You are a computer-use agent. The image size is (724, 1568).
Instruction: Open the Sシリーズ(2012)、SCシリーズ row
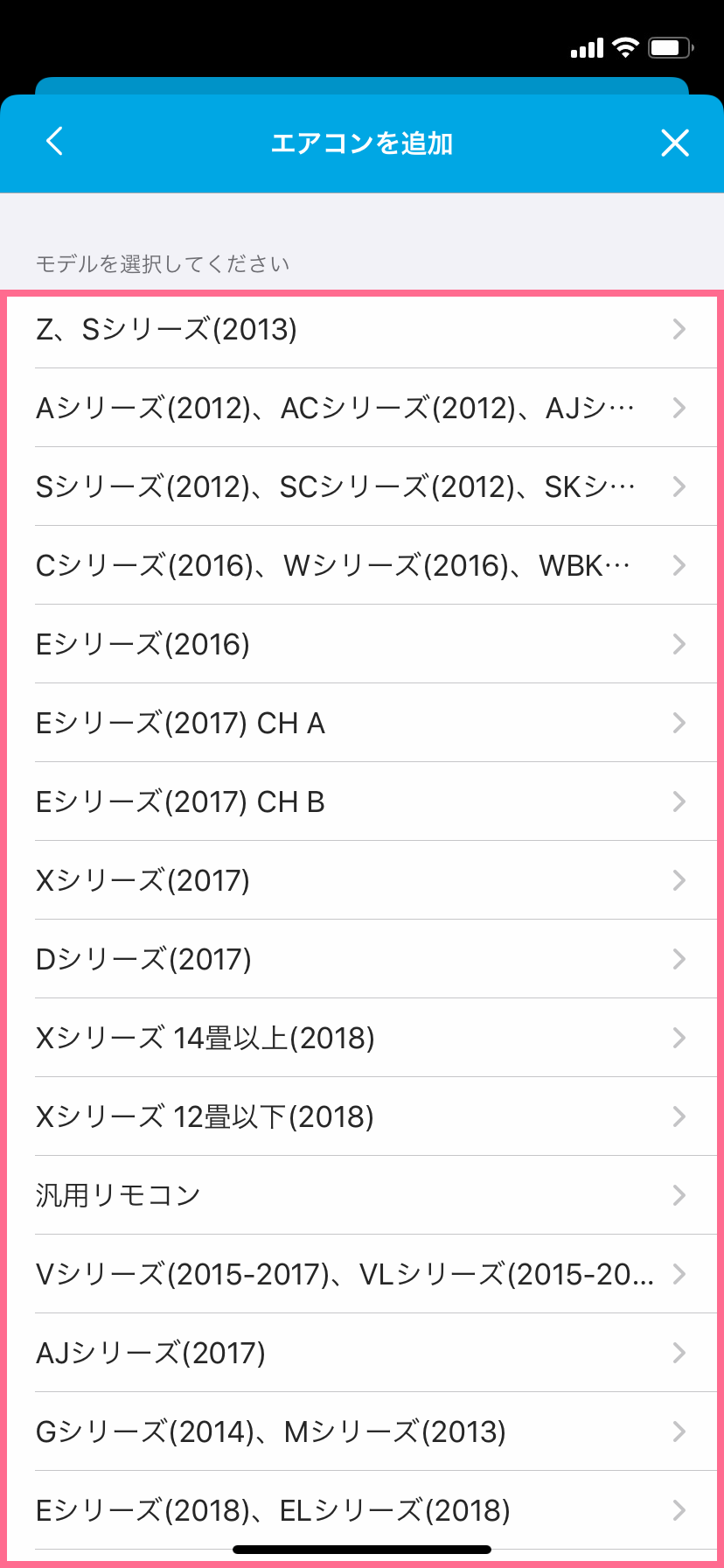pyautogui.click(x=362, y=486)
